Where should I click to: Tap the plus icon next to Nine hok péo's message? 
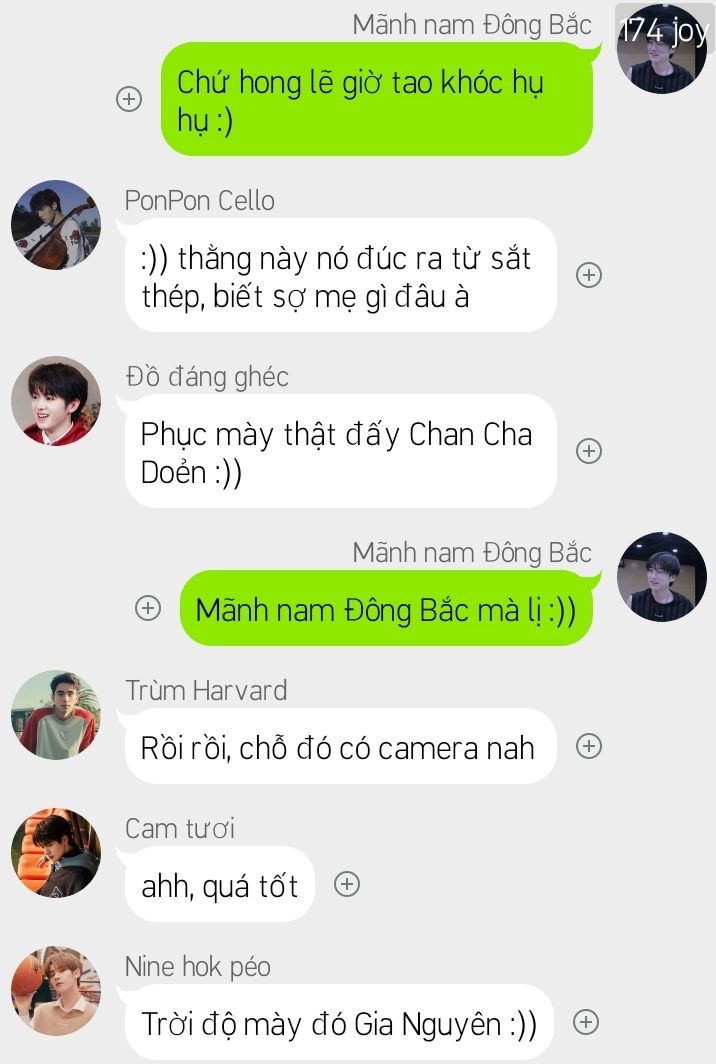click(587, 1022)
